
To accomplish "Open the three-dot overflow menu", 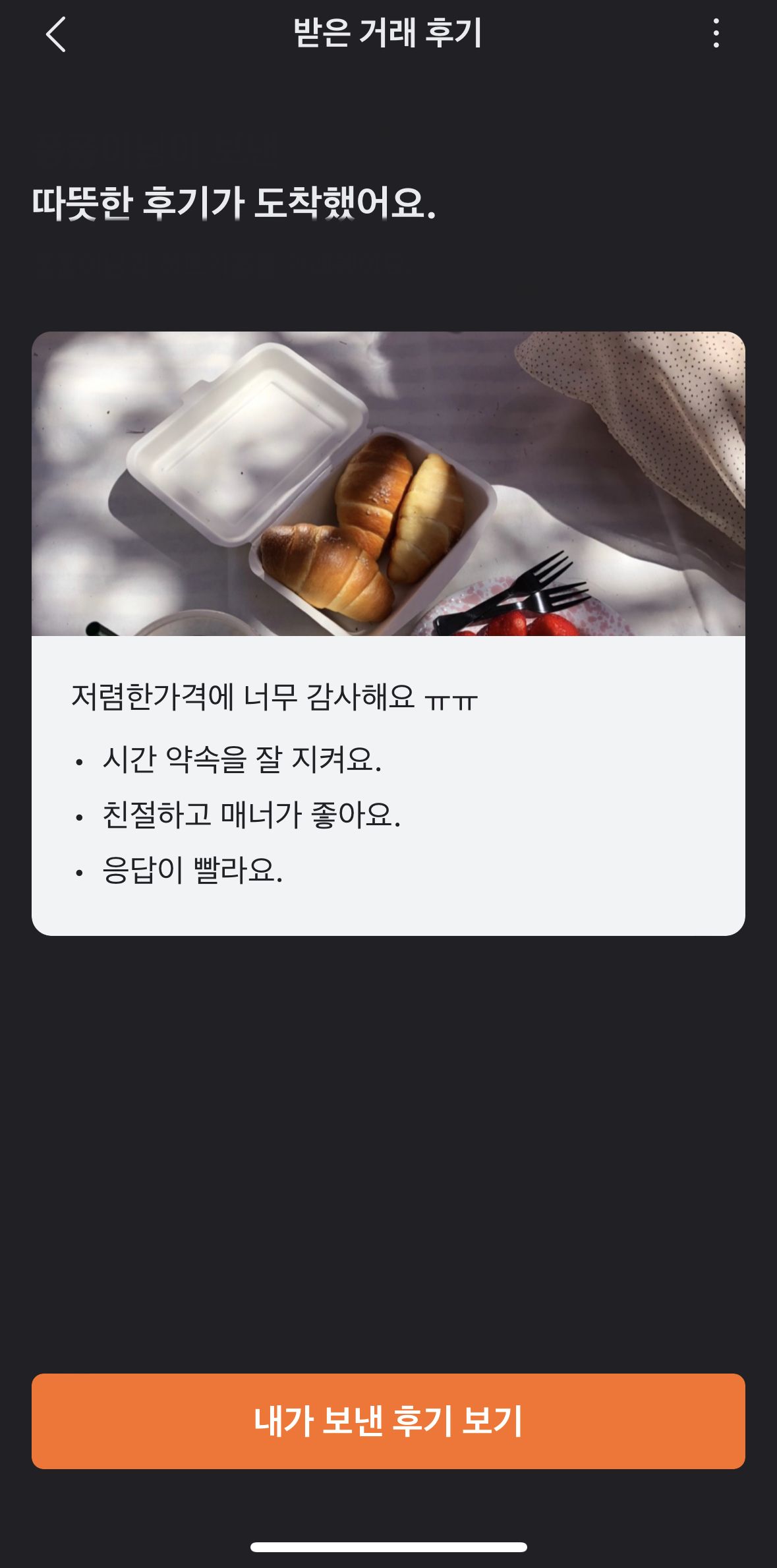I will coord(716,33).
